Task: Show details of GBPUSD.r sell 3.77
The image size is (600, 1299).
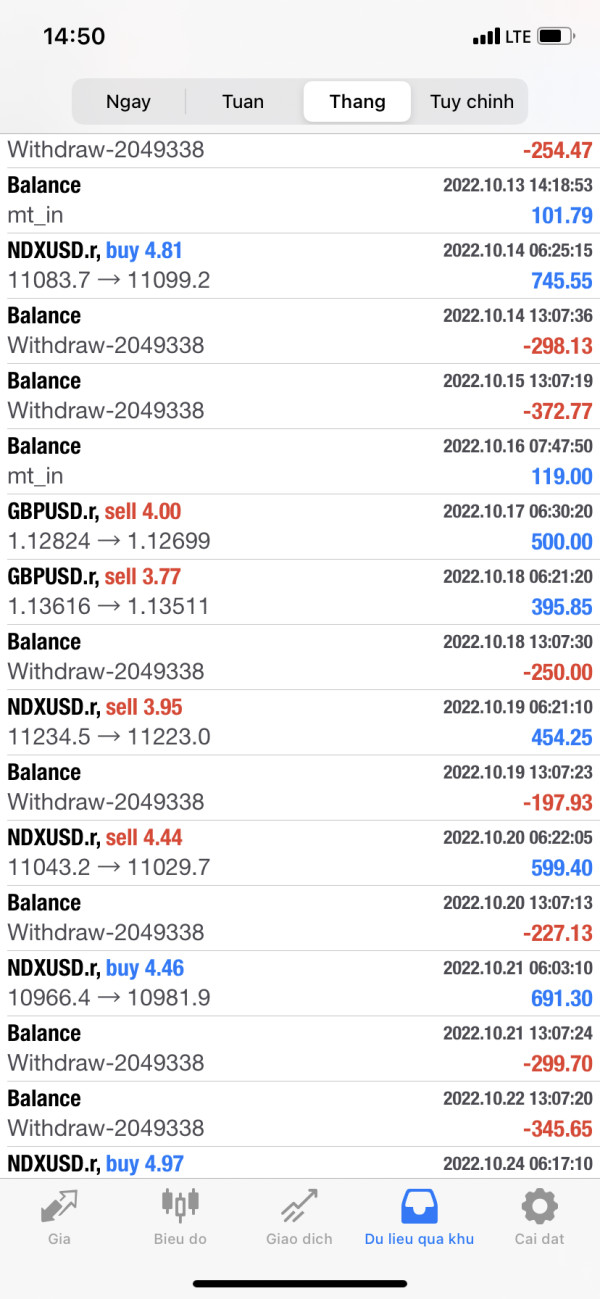Action: tap(300, 591)
